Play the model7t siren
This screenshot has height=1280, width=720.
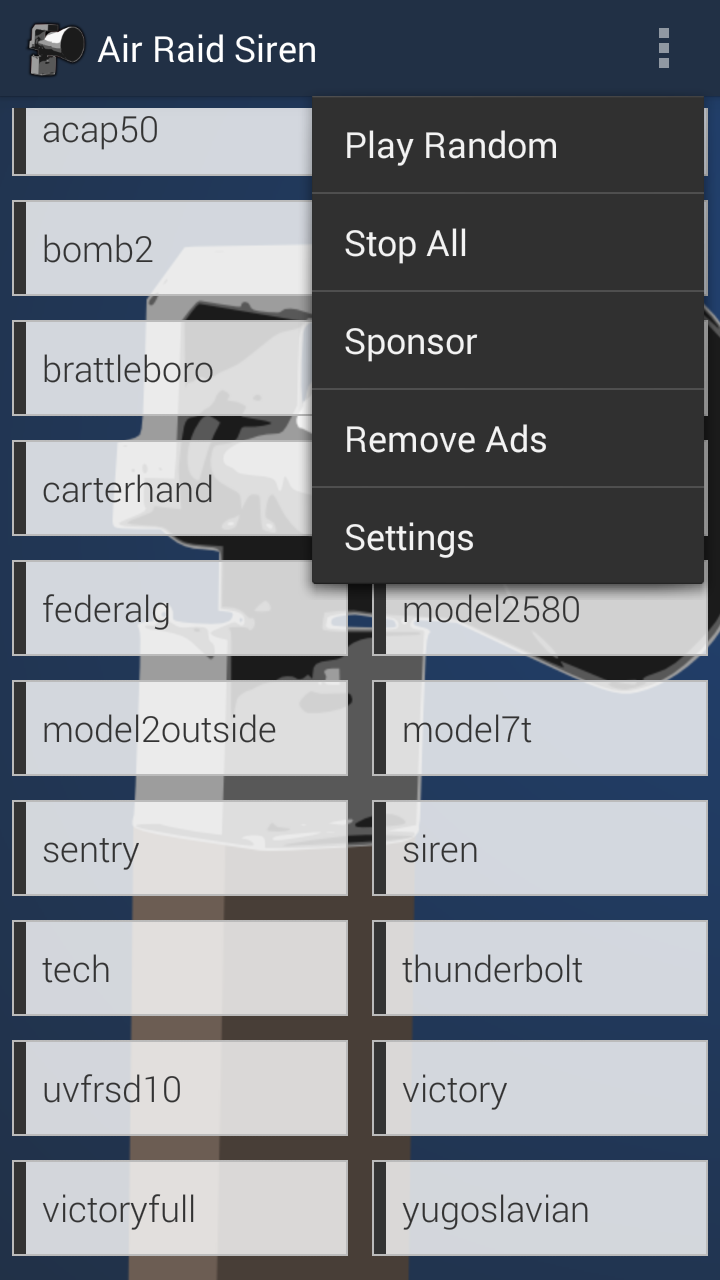(540, 728)
